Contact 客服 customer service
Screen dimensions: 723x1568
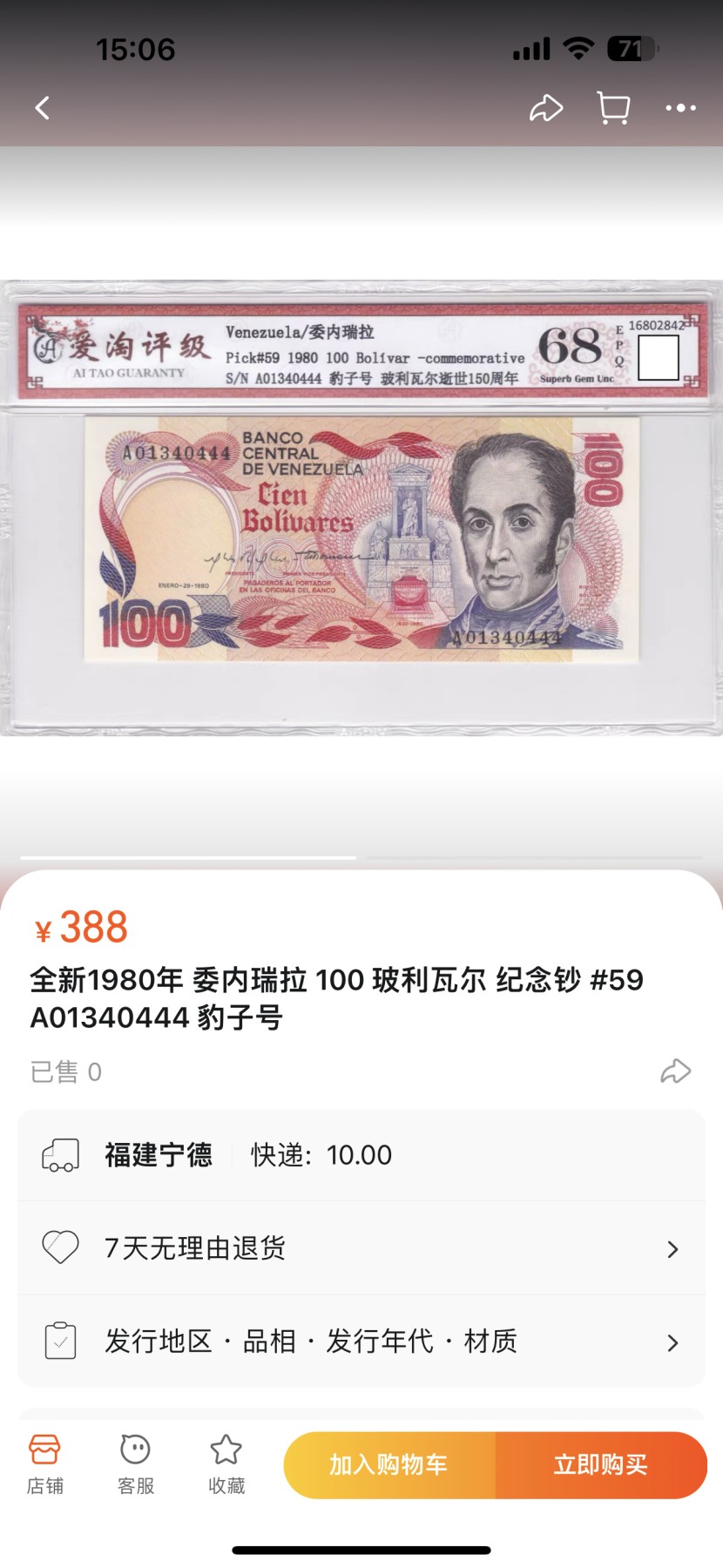[x=136, y=1464]
